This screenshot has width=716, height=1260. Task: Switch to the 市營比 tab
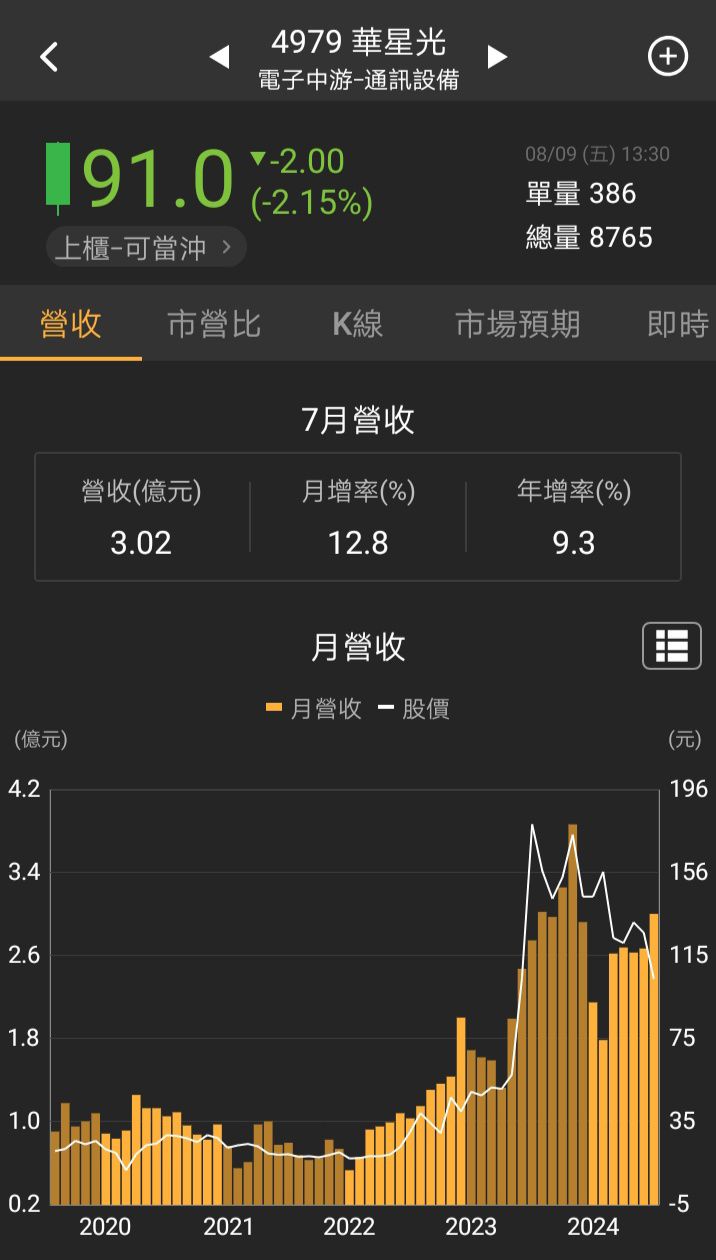(214, 324)
